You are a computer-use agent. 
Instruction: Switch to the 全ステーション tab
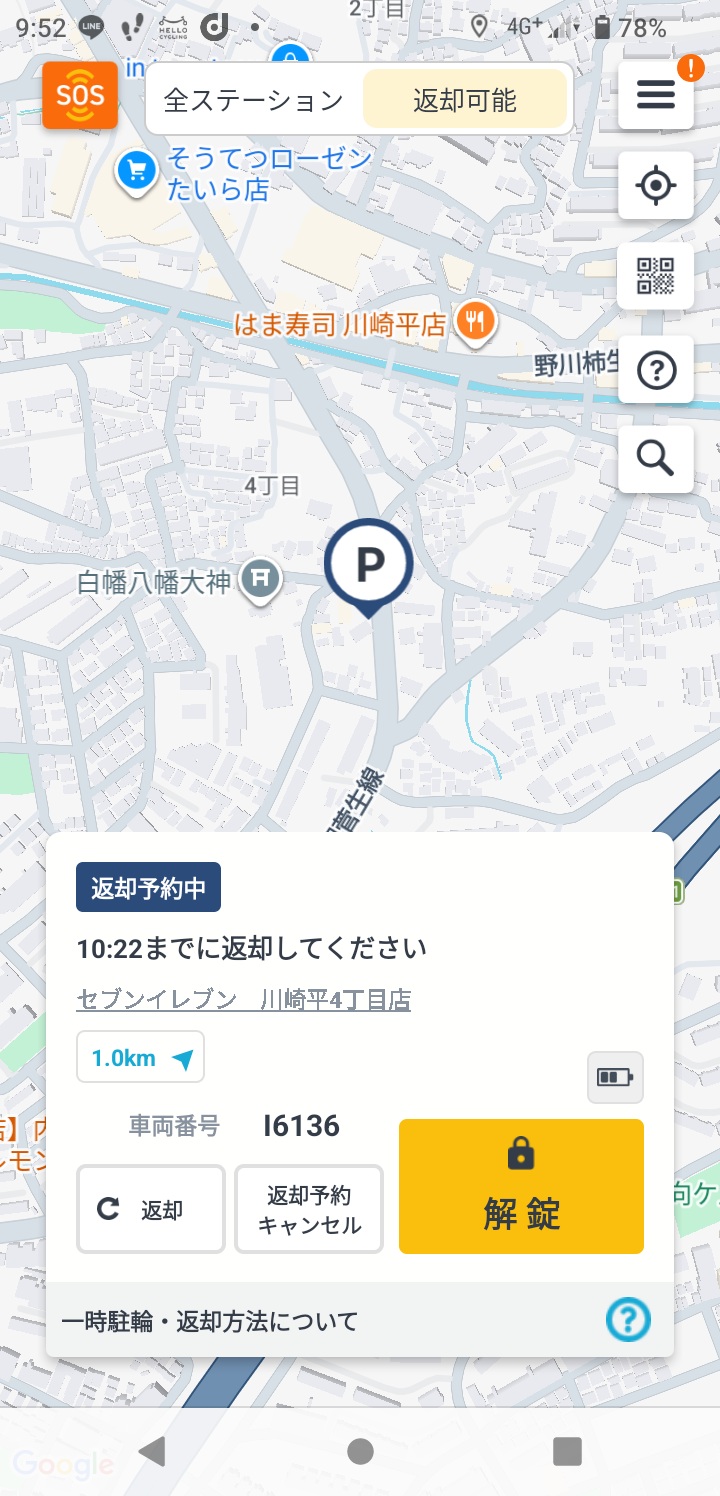click(x=253, y=100)
